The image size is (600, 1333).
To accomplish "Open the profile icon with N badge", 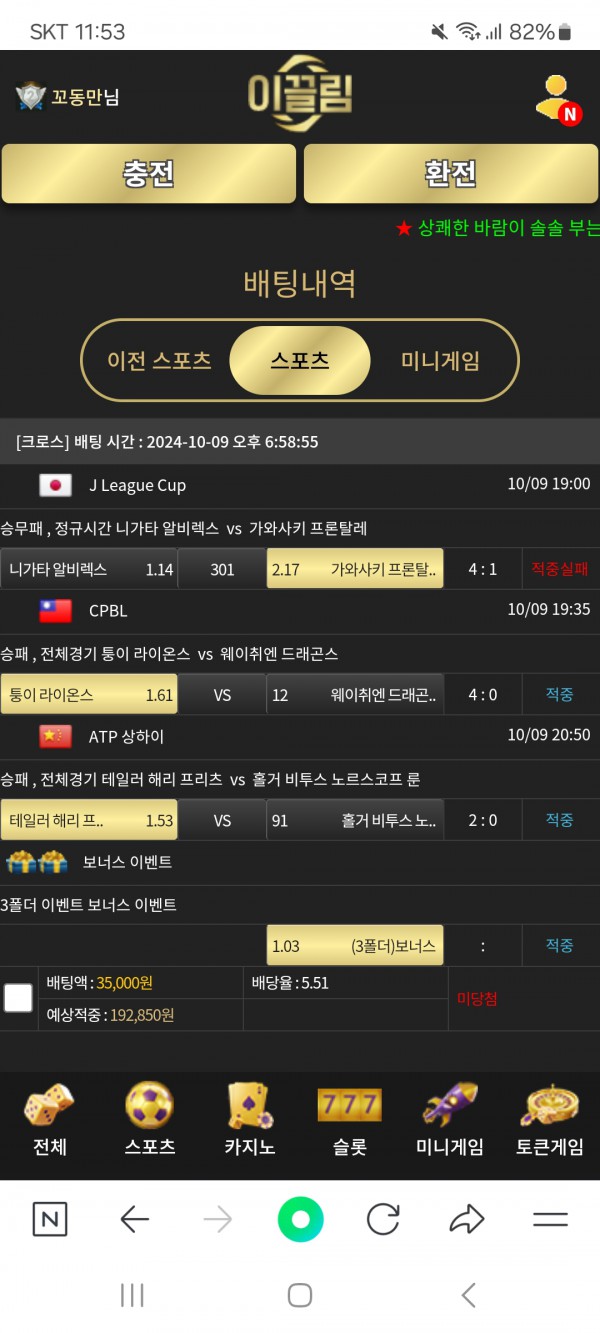I will point(555,98).
